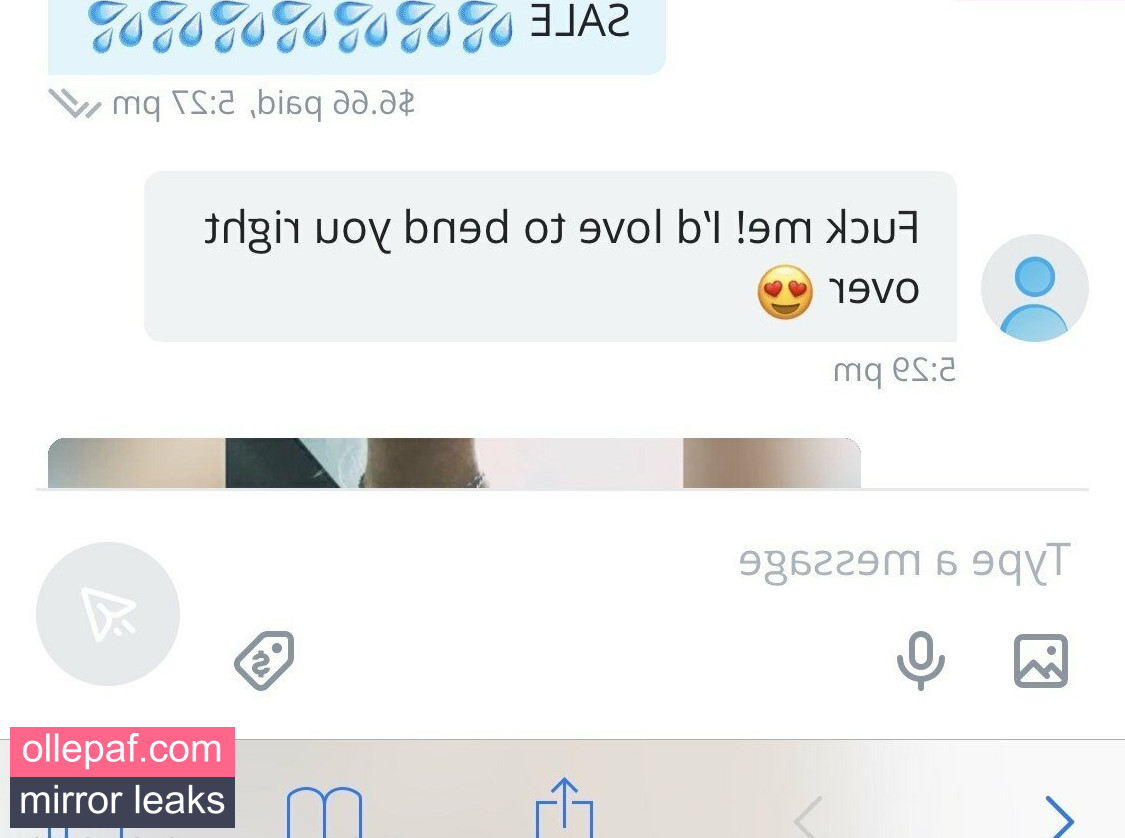Open the sender's profile avatar
The width and height of the screenshot is (1125, 838).
[x=1034, y=288]
